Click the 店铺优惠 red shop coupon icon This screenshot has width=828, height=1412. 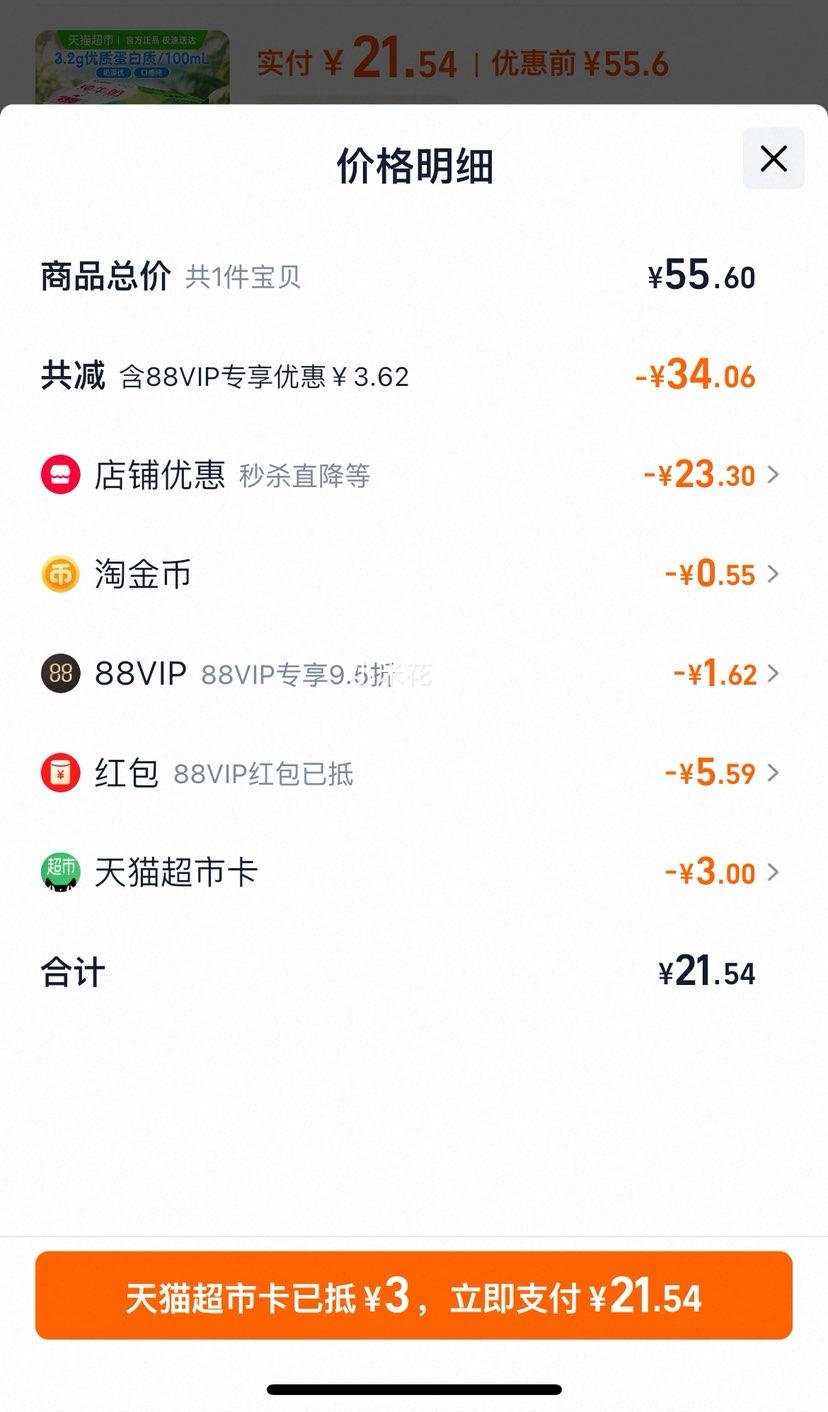60,474
